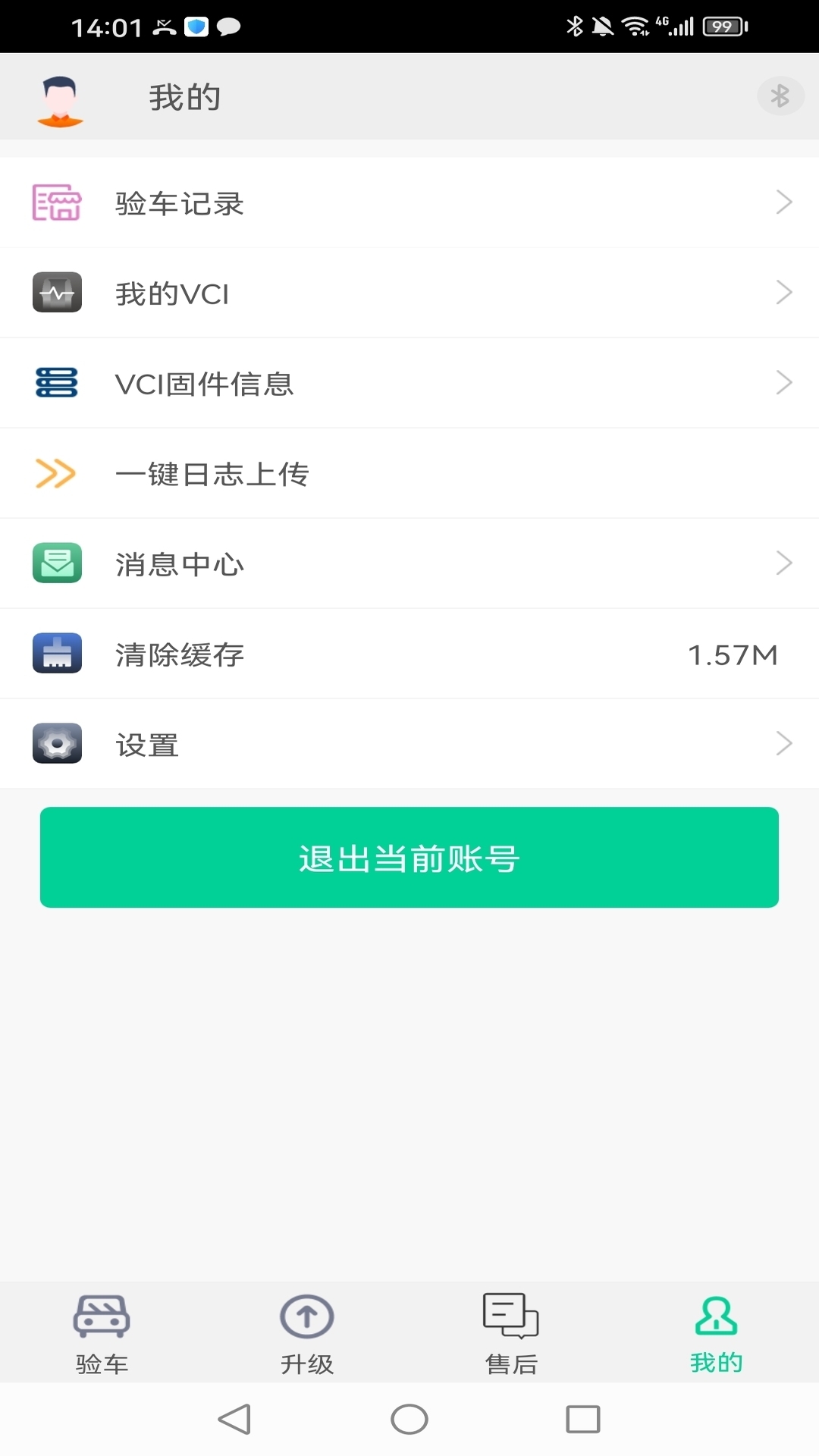Tap the Bluetooth icon in top right corner
The image size is (819, 1456).
click(780, 96)
